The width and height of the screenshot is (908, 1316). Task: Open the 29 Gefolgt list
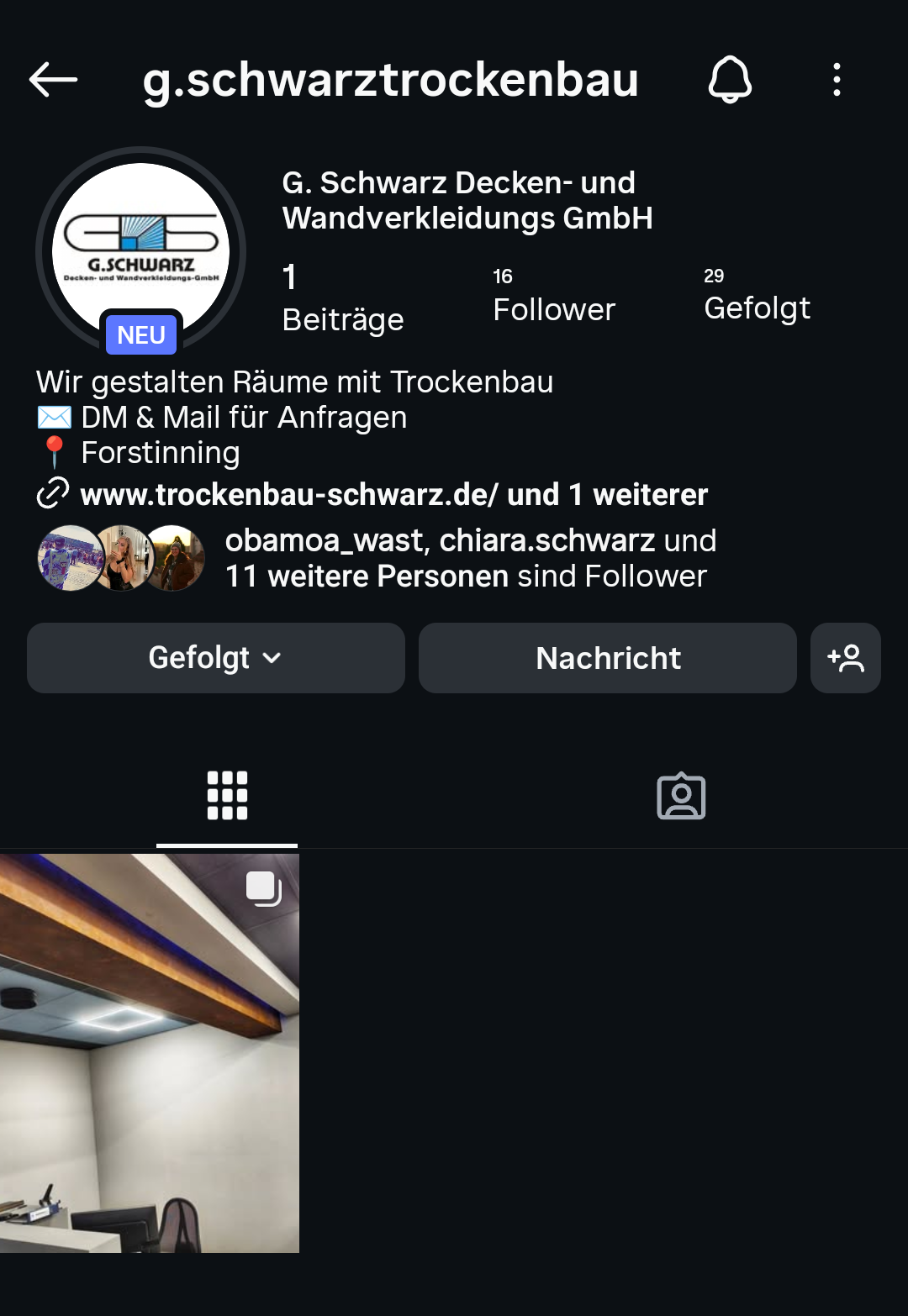pyautogui.click(x=757, y=296)
